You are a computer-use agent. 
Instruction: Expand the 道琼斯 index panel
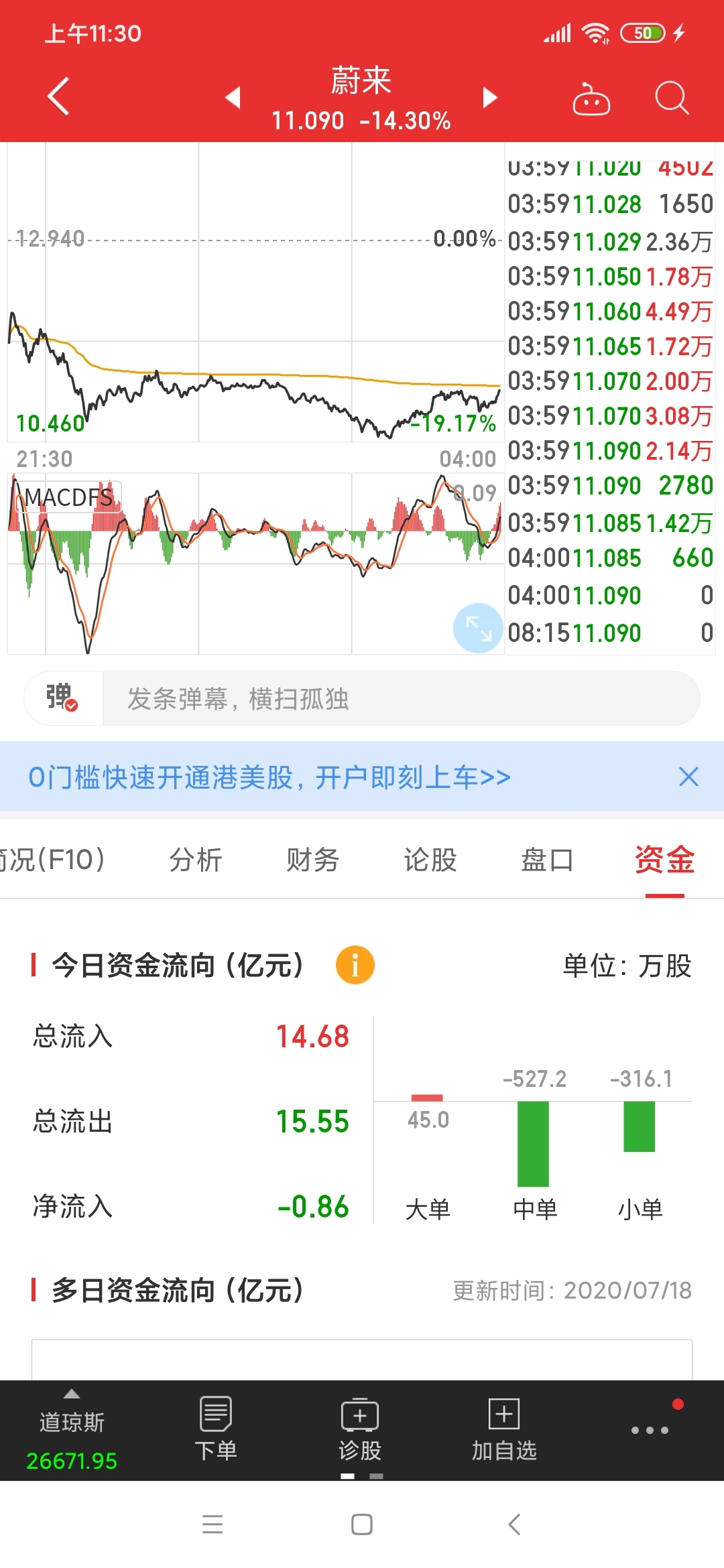click(x=72, y=1431)
